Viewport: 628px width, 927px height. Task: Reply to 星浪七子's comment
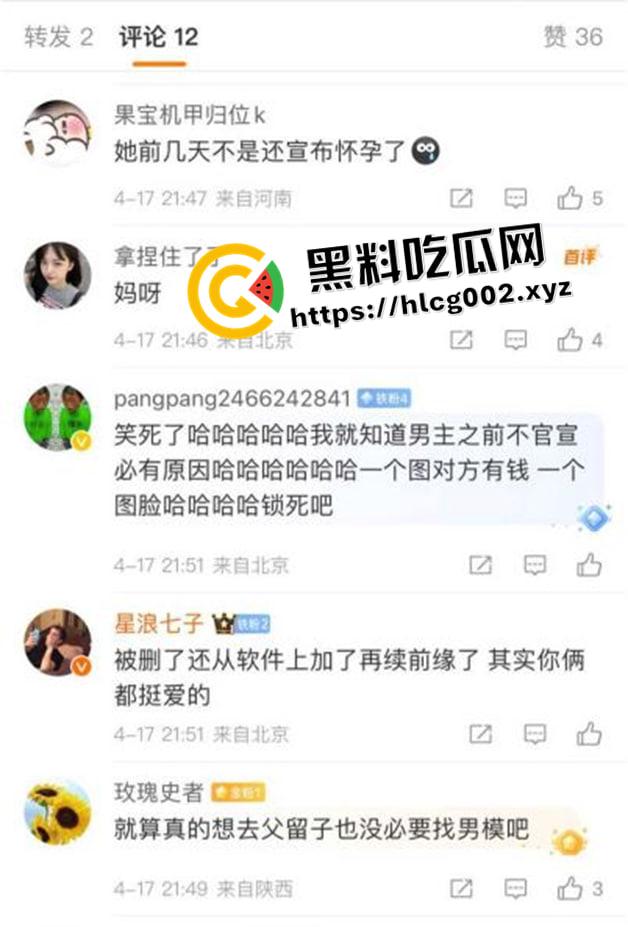point(535,734)
